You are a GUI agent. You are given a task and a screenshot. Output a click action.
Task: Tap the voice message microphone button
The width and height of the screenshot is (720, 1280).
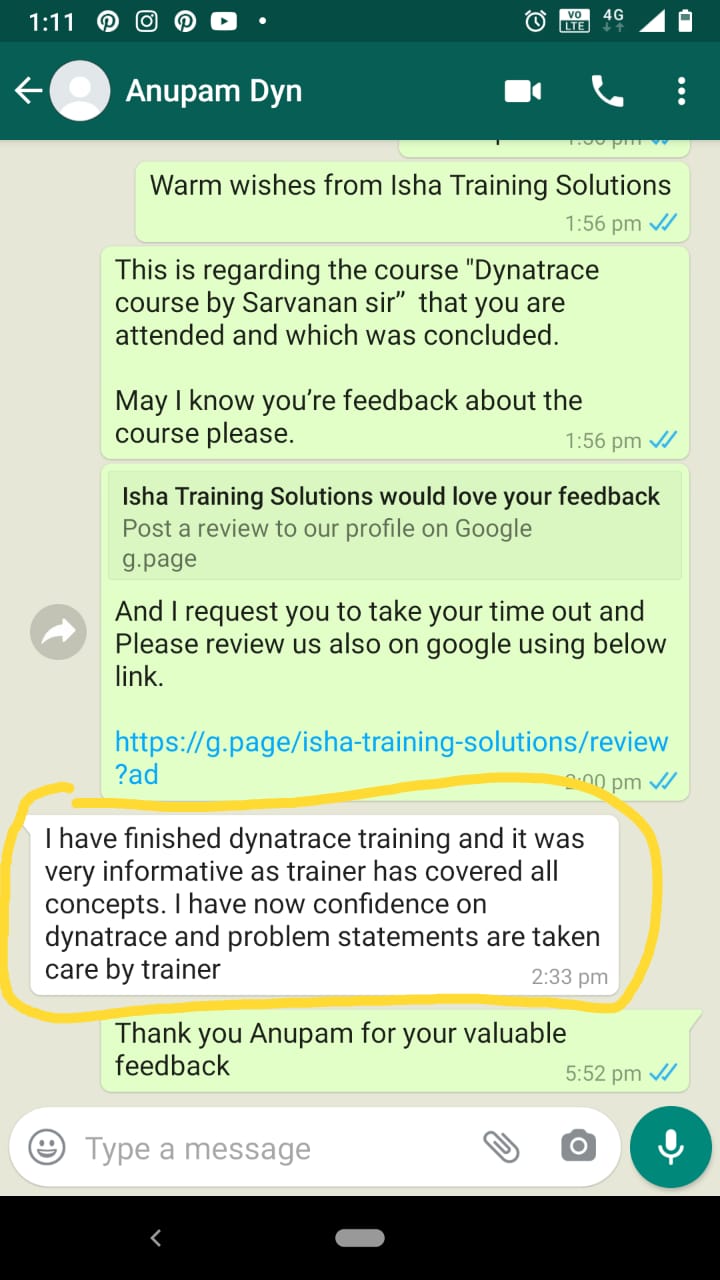[670, 1147]
